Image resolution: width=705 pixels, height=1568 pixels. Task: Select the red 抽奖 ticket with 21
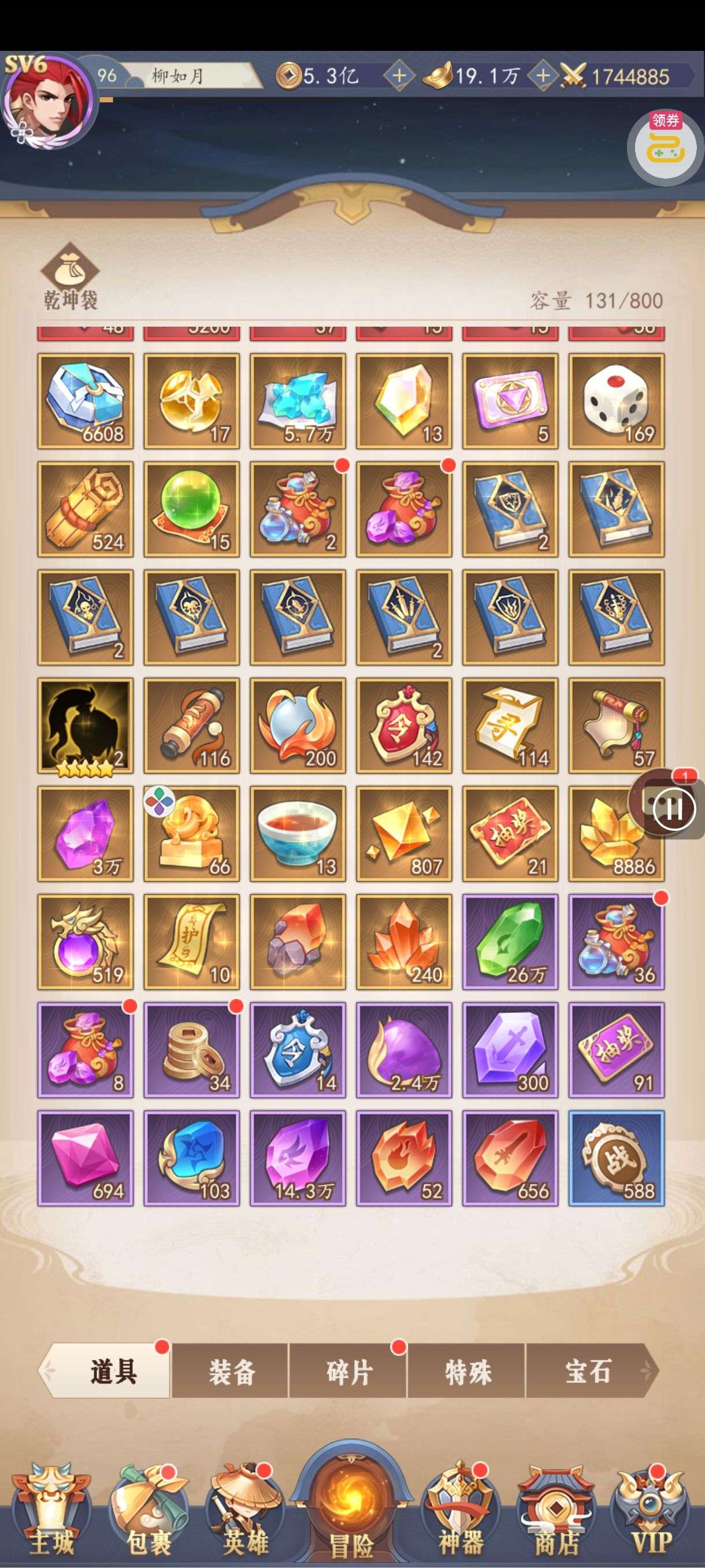coord(510,834)
